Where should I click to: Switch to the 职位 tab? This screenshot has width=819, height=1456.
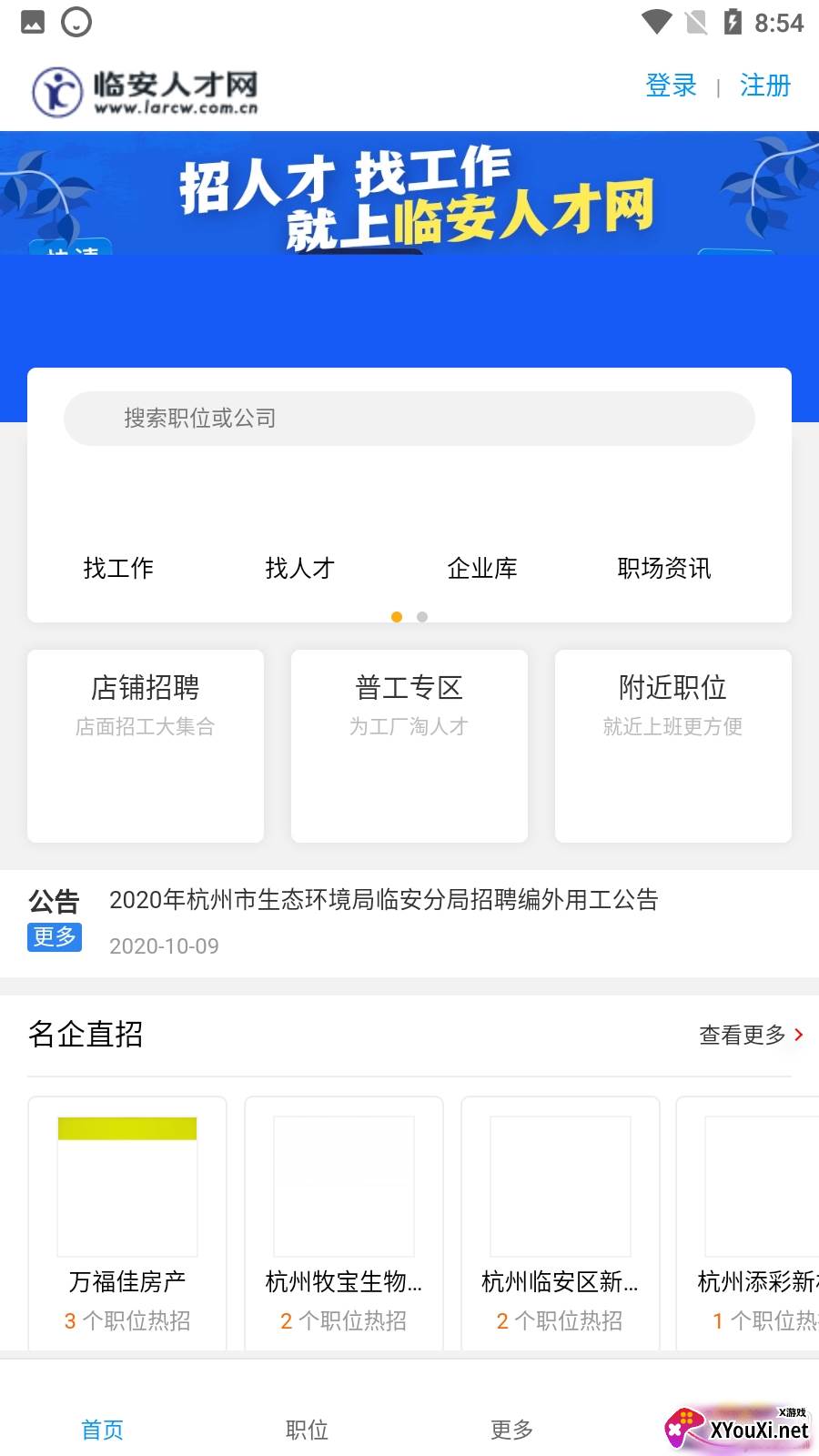[307, 1430]
